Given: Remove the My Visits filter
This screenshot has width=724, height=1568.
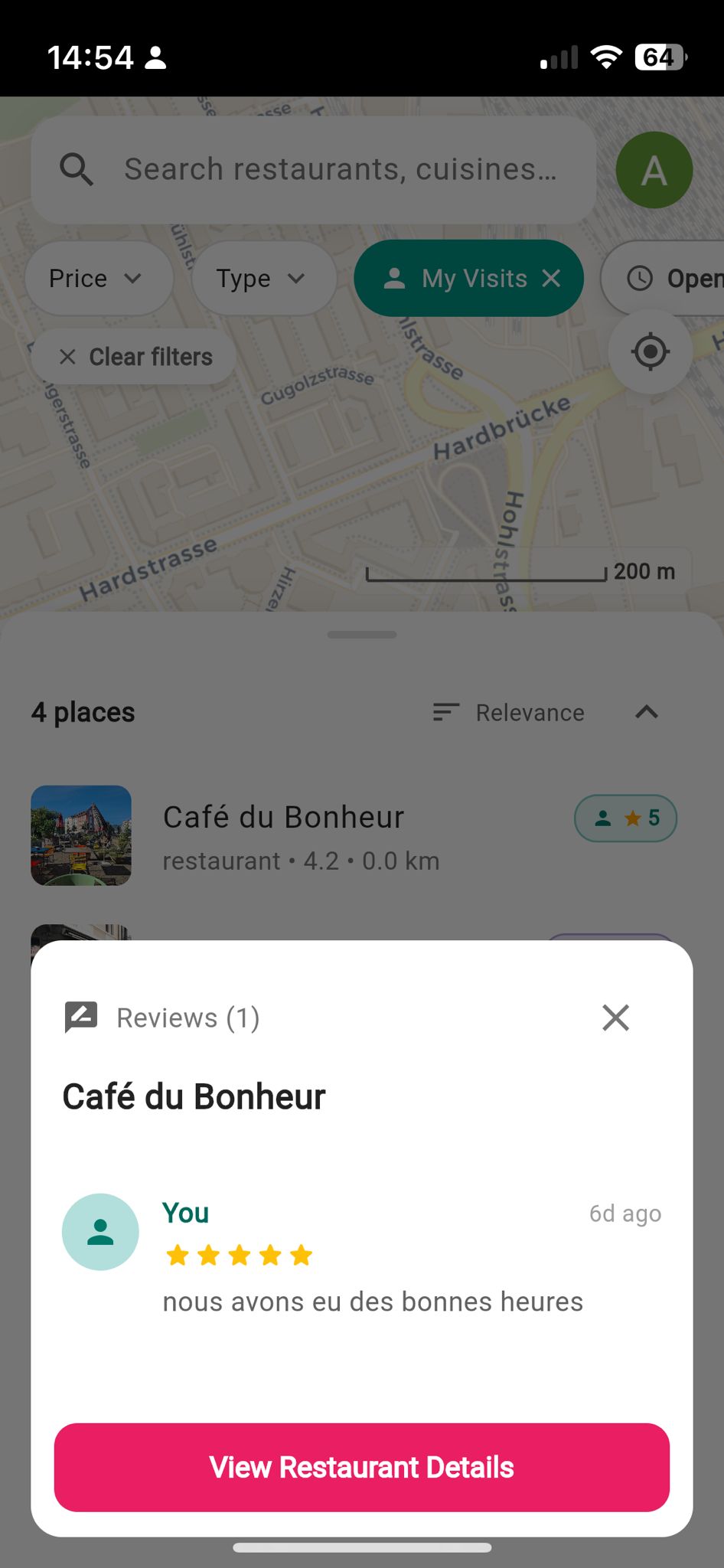Looking at the screenshot, I should [x=553, y=278].
